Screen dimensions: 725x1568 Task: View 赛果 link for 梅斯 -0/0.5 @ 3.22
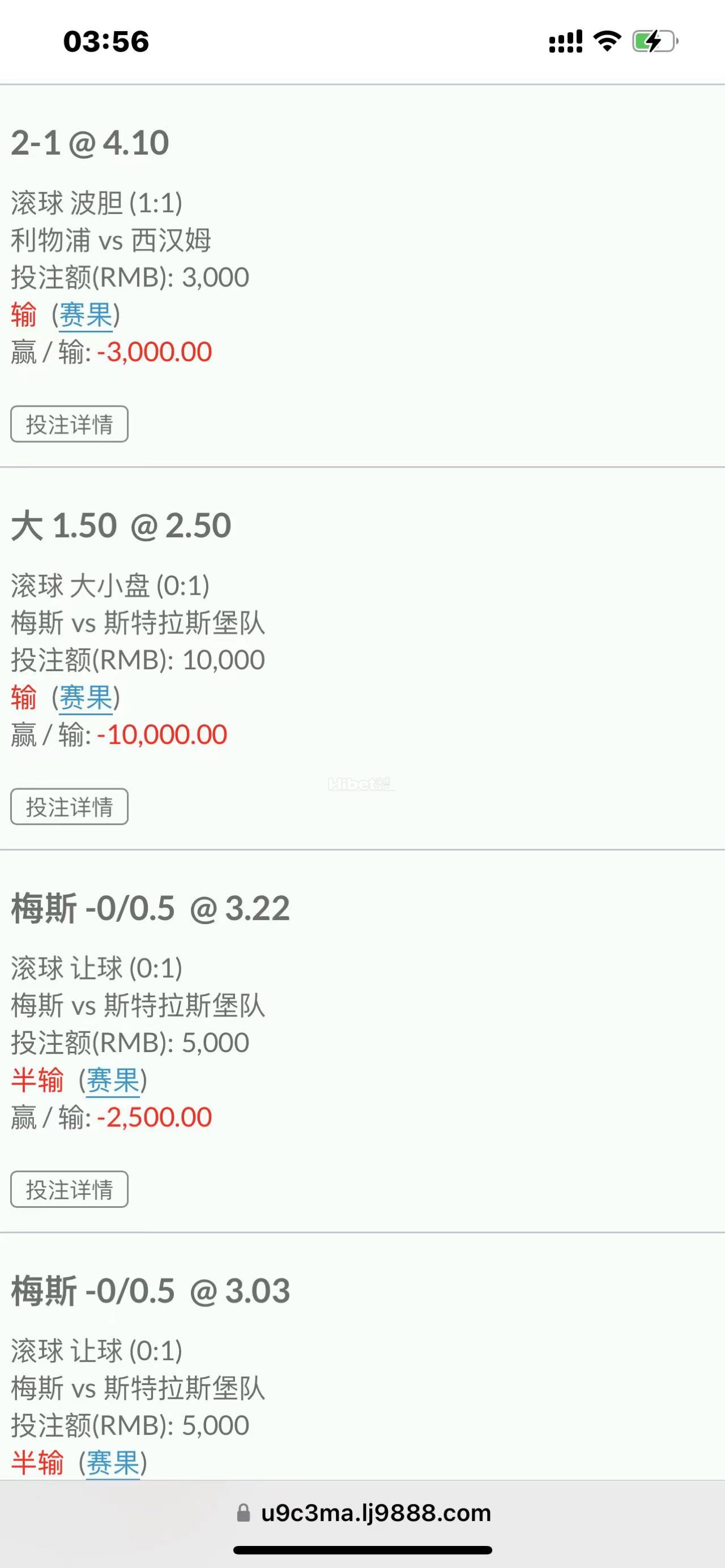tap(113, 1080)
